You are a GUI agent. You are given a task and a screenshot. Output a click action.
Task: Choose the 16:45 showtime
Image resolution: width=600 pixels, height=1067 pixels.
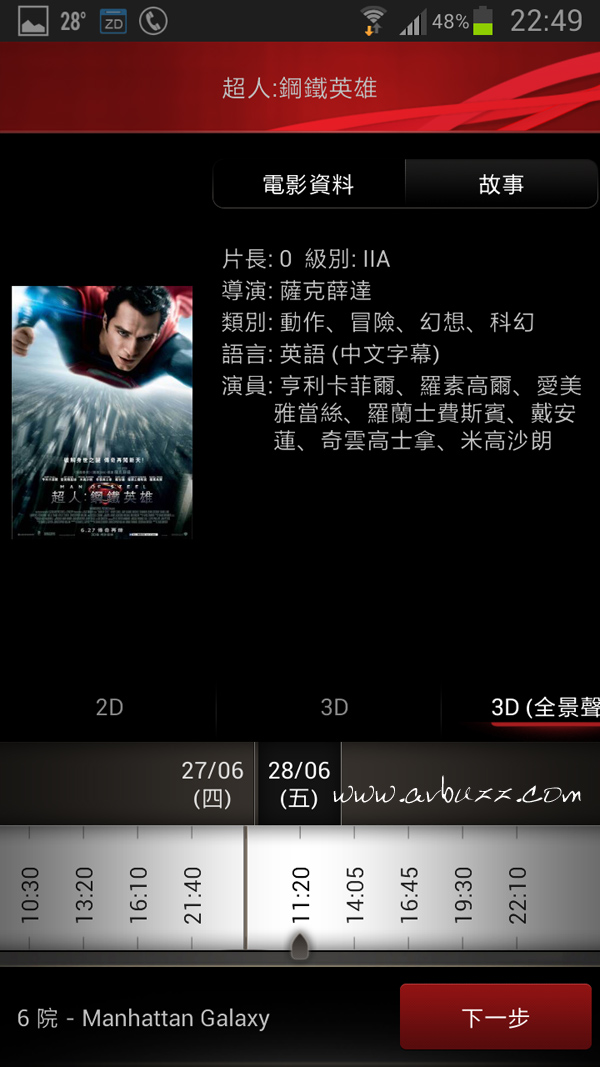[408, 895]
